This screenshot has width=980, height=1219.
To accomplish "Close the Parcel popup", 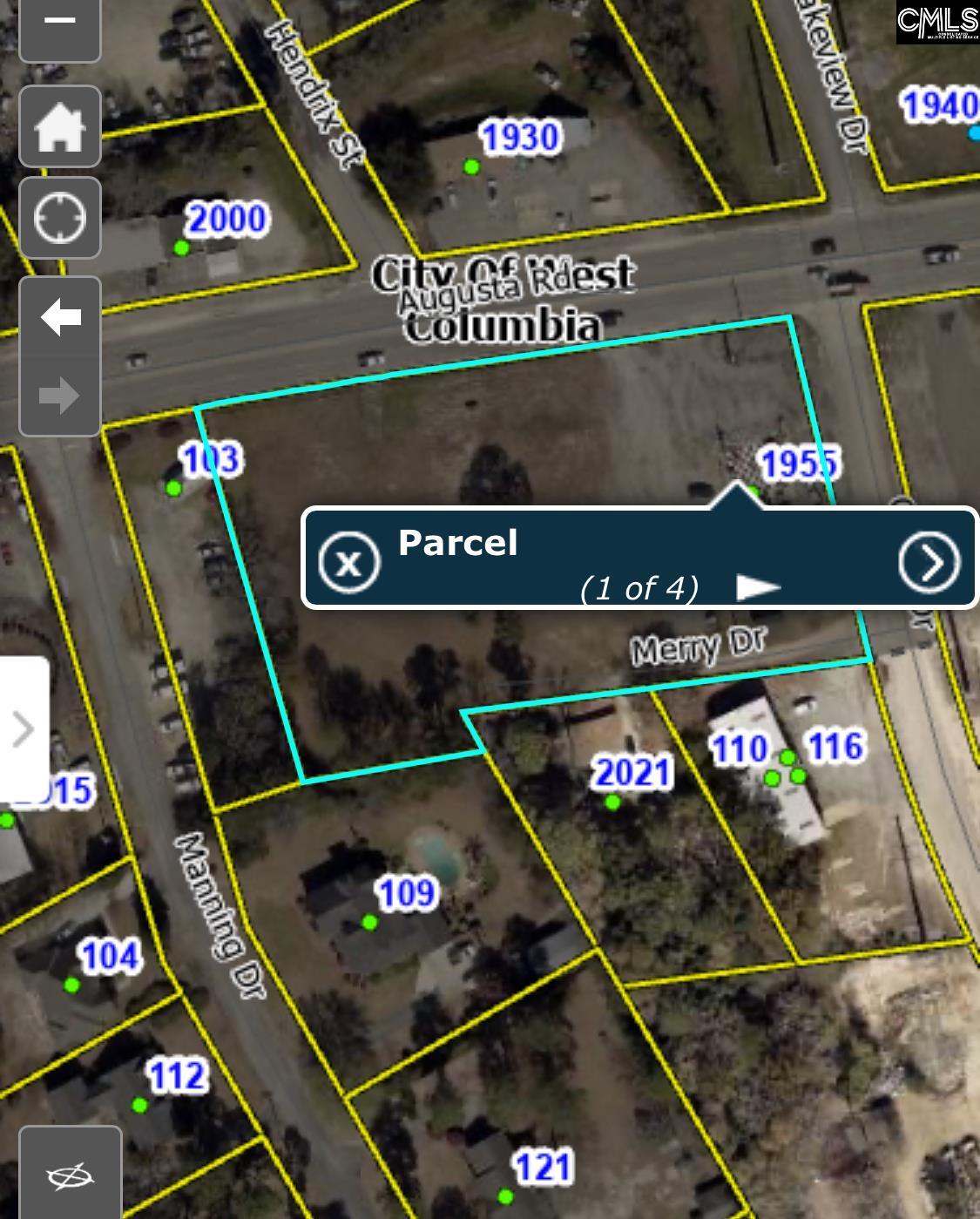I will click(x=348, y=562).
